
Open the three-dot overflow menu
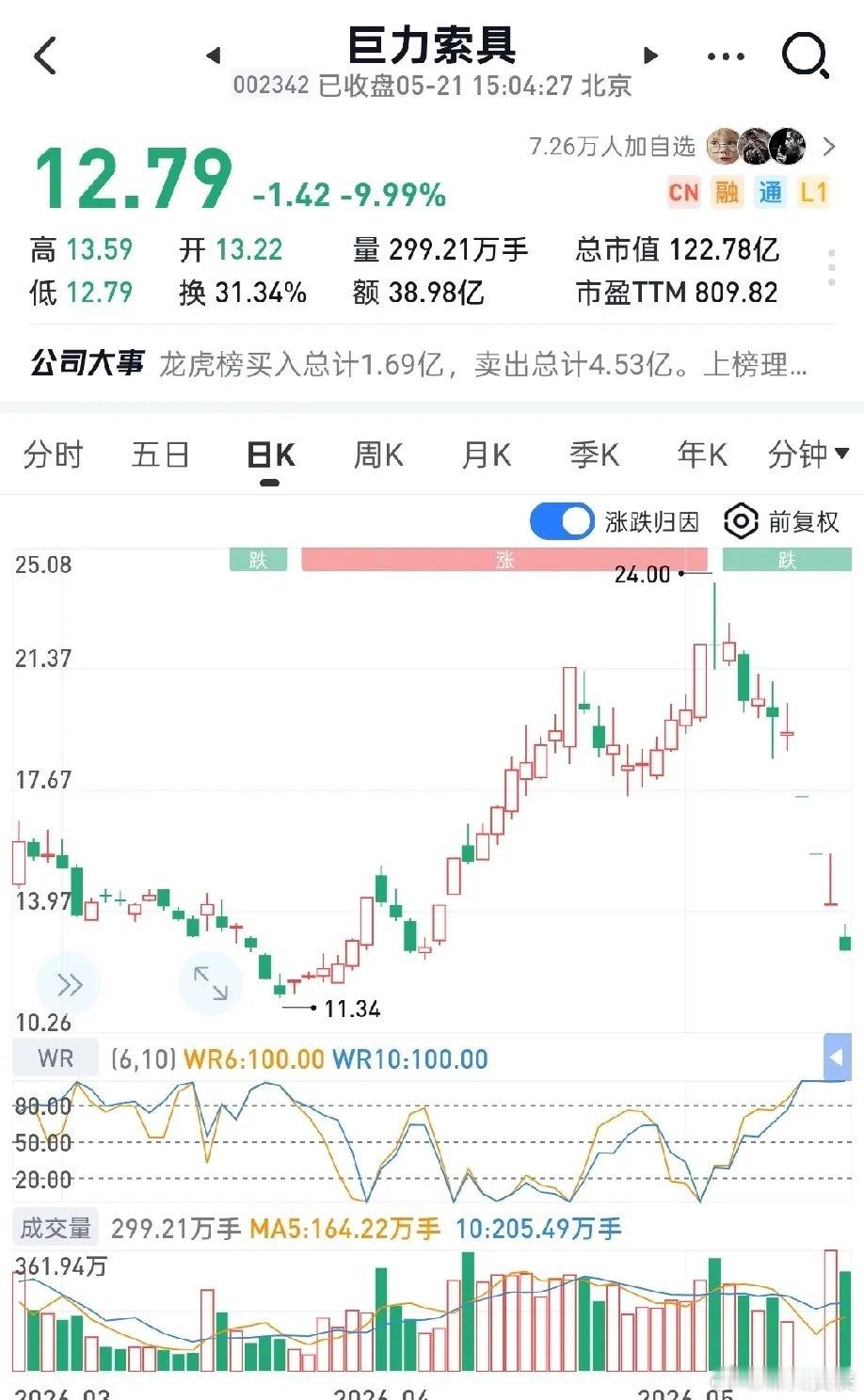pyautogui.click(x=726, y=56)
